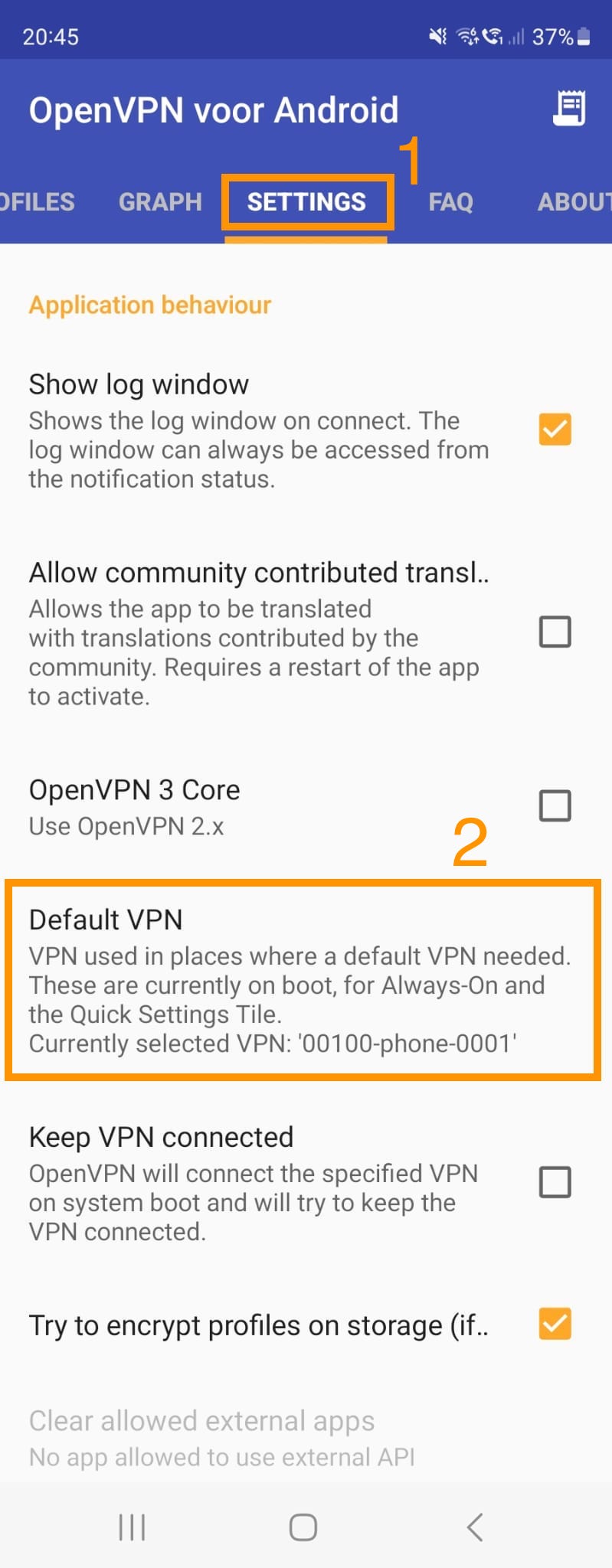Enable community contributed translations

tap(555, 632)
